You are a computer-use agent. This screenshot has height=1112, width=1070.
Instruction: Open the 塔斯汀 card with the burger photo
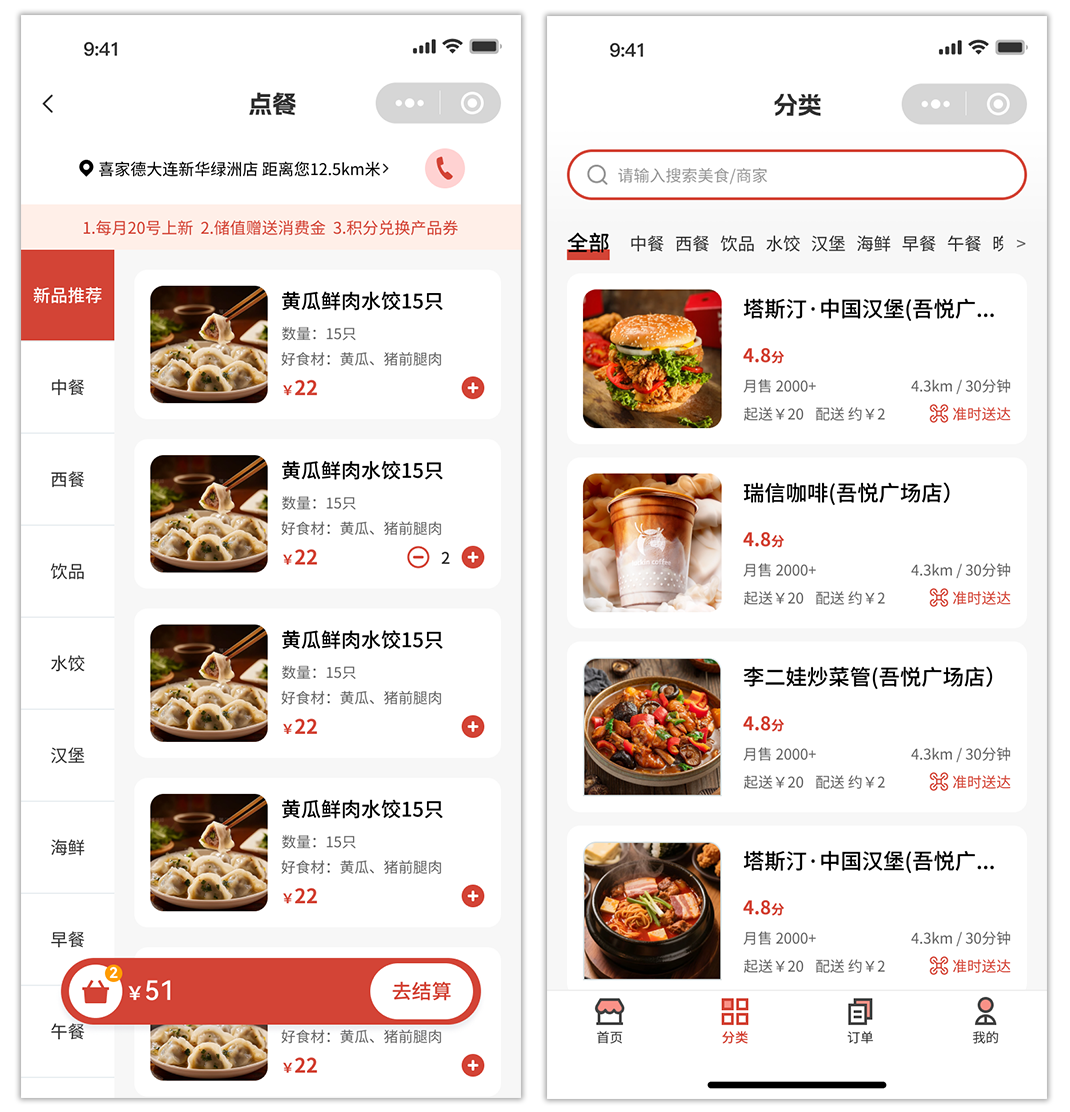coord(796,359)
